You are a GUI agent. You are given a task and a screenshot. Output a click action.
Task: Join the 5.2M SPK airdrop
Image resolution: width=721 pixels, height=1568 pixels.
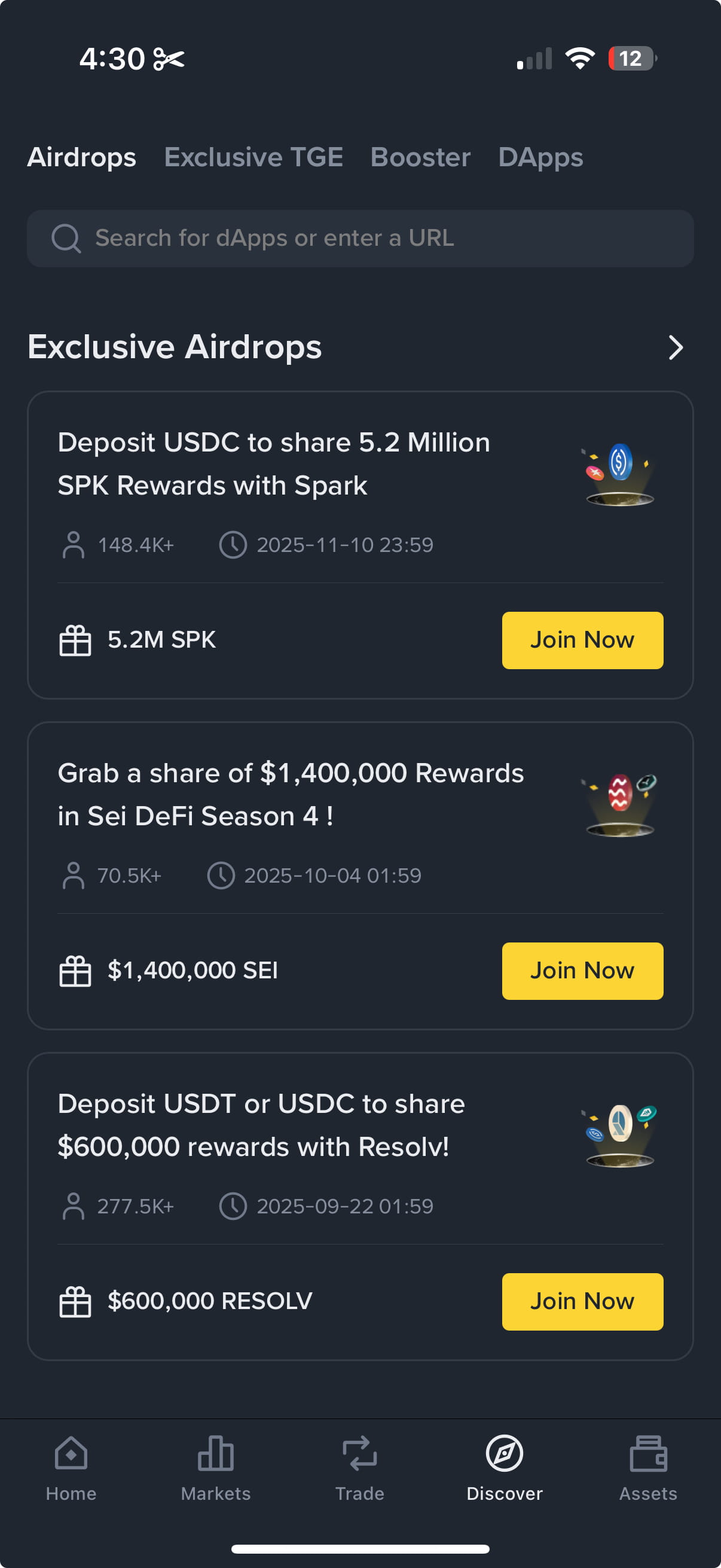click(x=582, y=640)
